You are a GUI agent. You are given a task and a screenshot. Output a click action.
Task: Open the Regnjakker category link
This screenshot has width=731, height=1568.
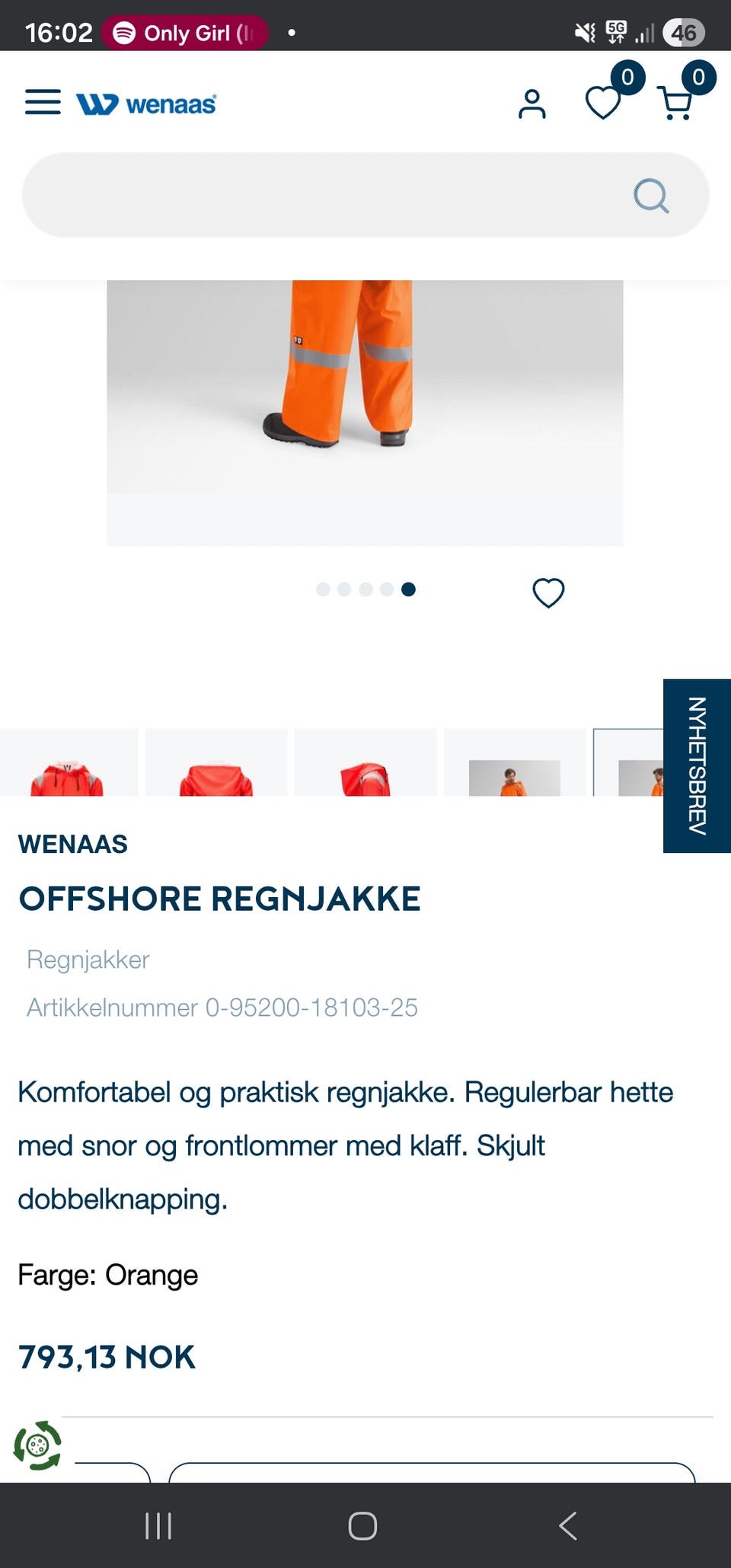pos(88,960)
